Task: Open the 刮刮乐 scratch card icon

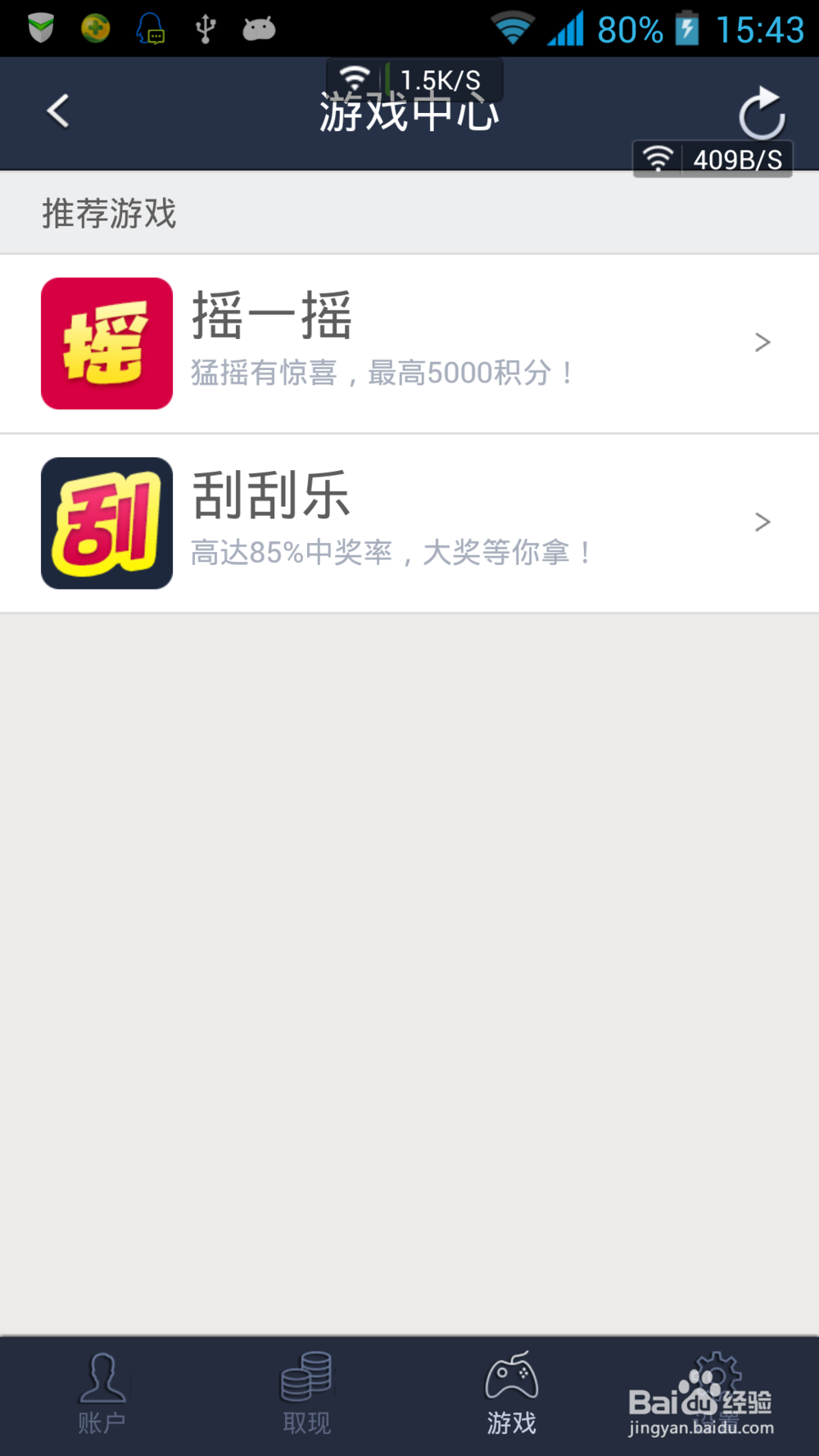Action: [106, 522]
